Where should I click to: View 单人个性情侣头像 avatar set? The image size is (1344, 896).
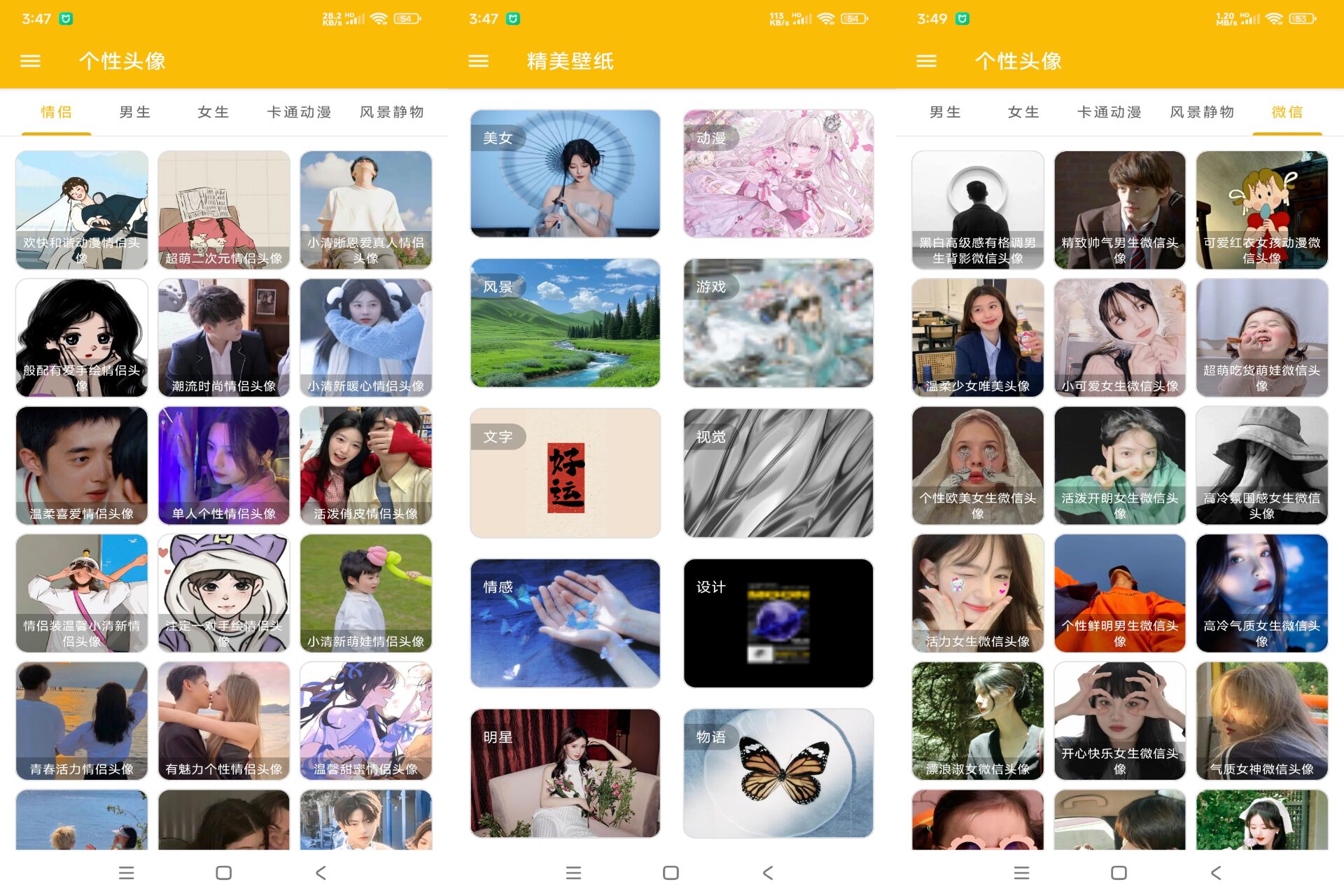point(223,465)
